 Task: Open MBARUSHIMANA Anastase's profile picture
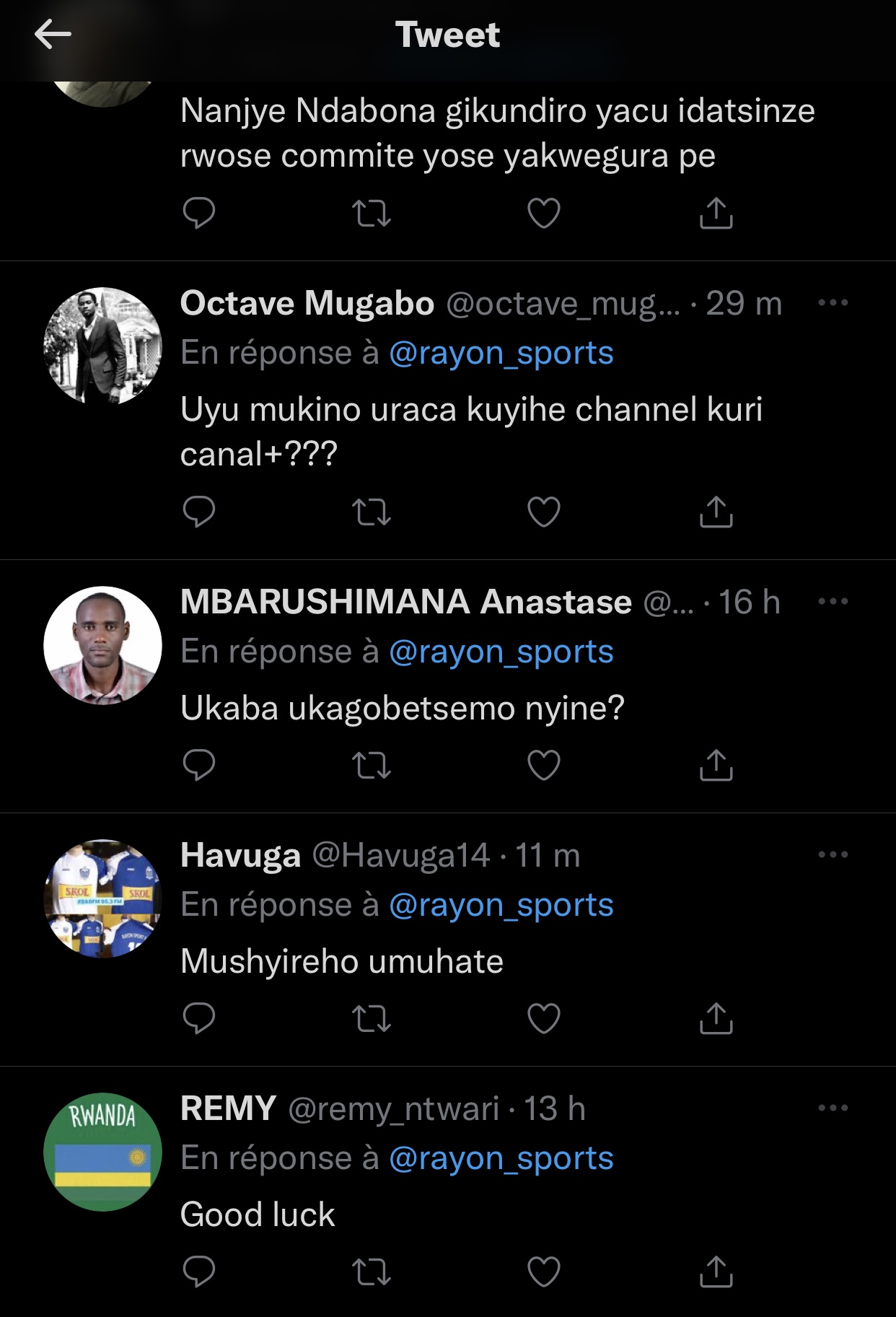[x=103, y=645]
